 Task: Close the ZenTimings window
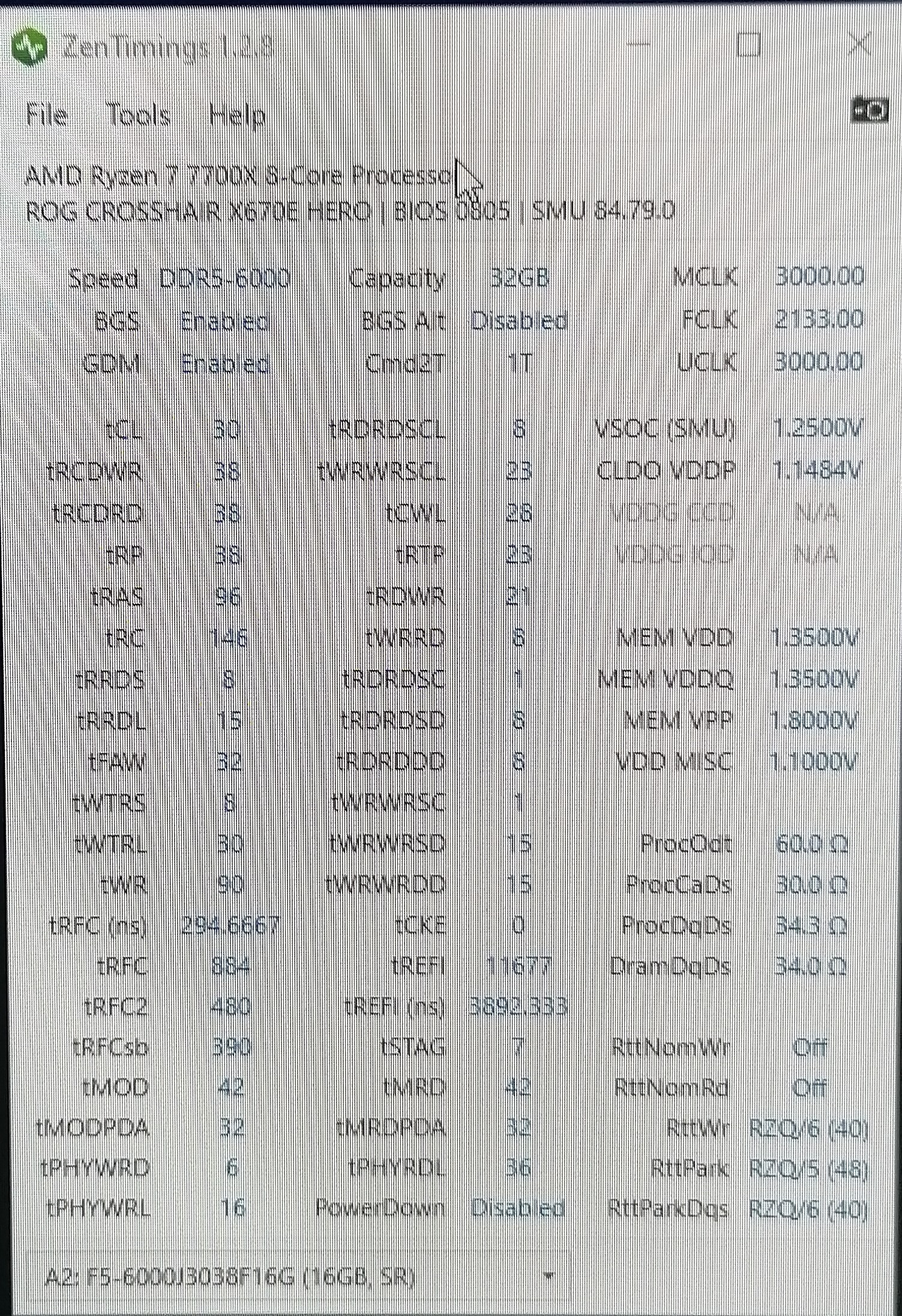(859, 45)
